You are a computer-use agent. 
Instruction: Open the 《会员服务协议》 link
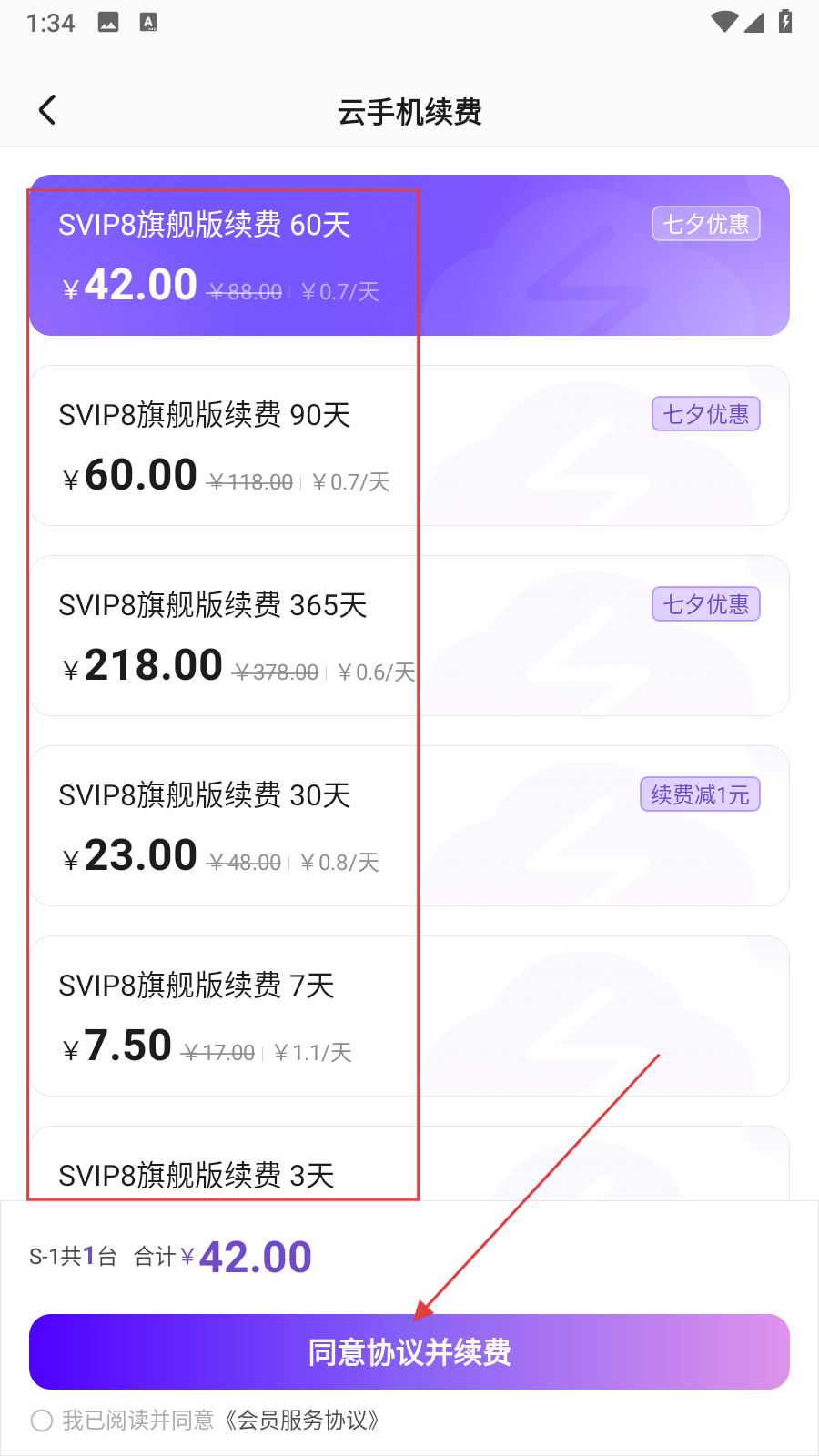[x=302, y=1421]
